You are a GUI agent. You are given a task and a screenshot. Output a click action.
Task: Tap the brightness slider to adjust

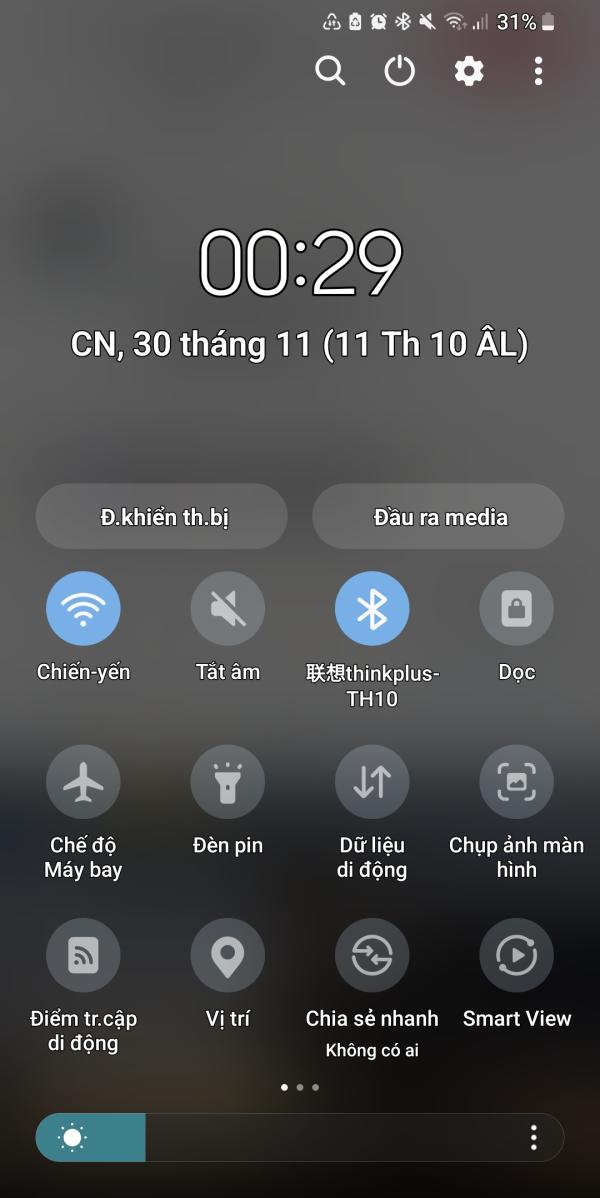pos(300,1137)
